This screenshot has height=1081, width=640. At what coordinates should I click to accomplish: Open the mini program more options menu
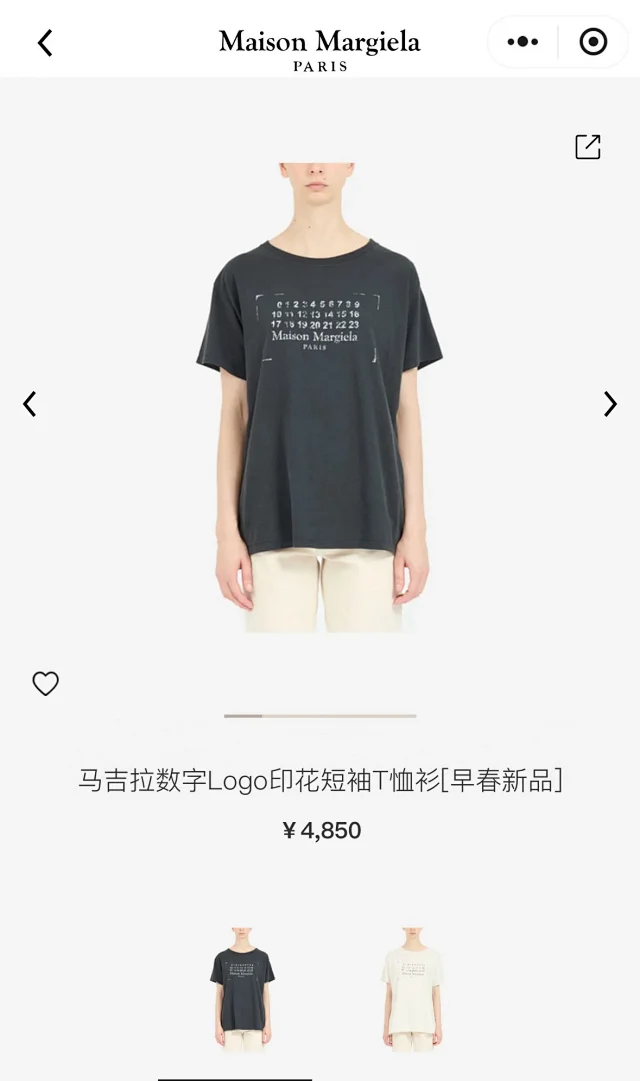(523, 42)
